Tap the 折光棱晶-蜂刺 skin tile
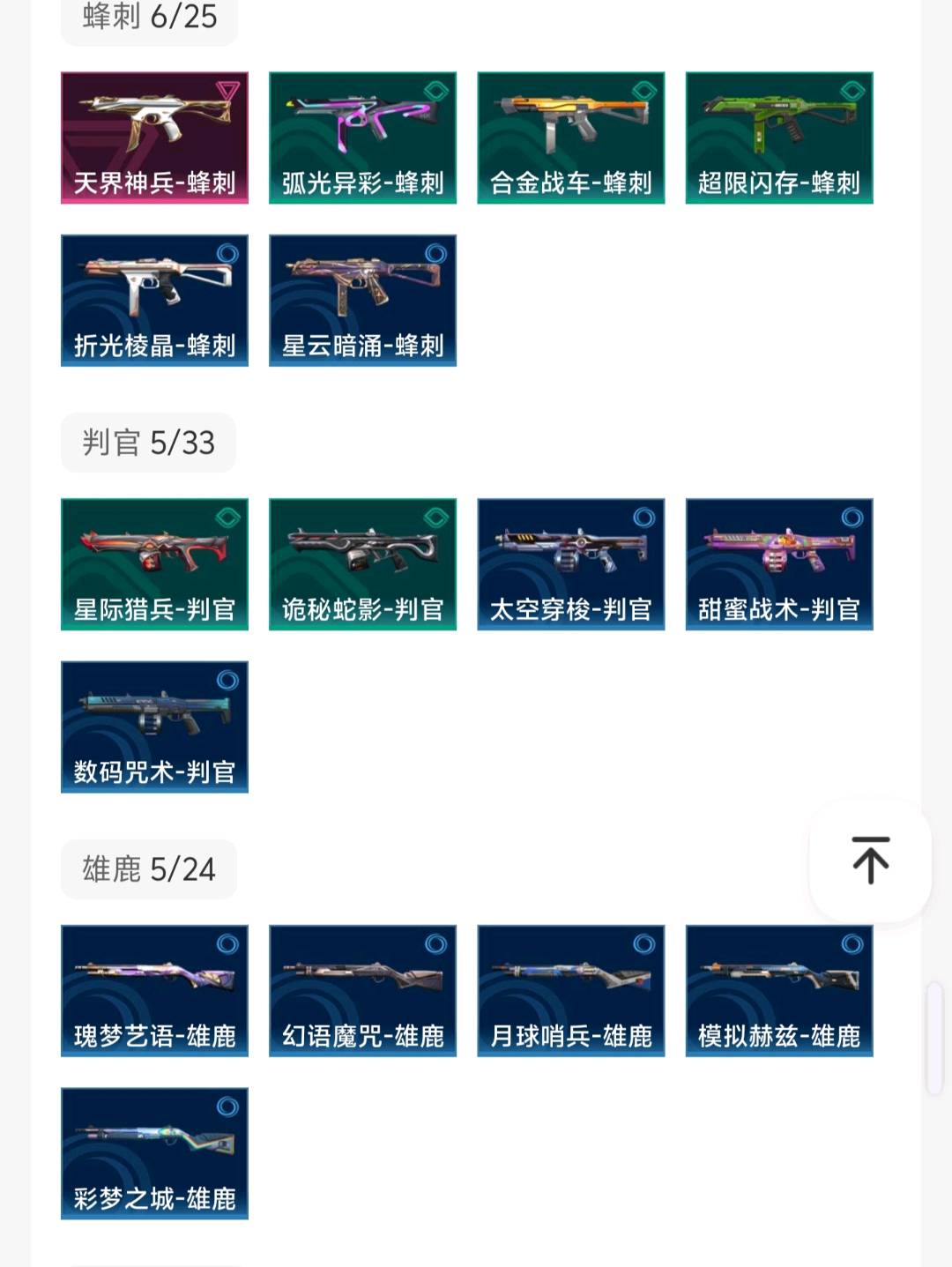This screenshot has height=1267, width=952. pyautogui.click(x=154, y=300)
